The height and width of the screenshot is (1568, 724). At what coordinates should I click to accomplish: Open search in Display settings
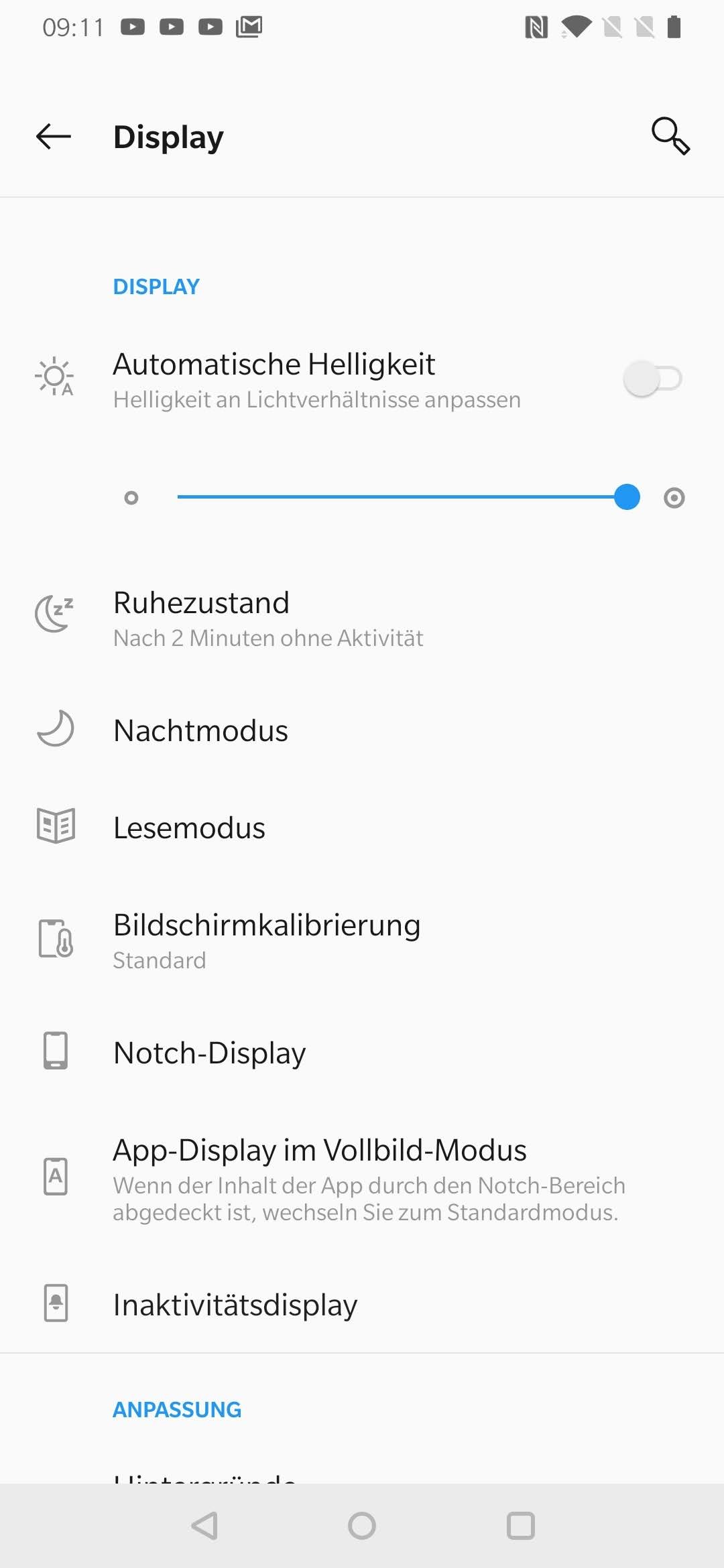[x=670, y=137]
